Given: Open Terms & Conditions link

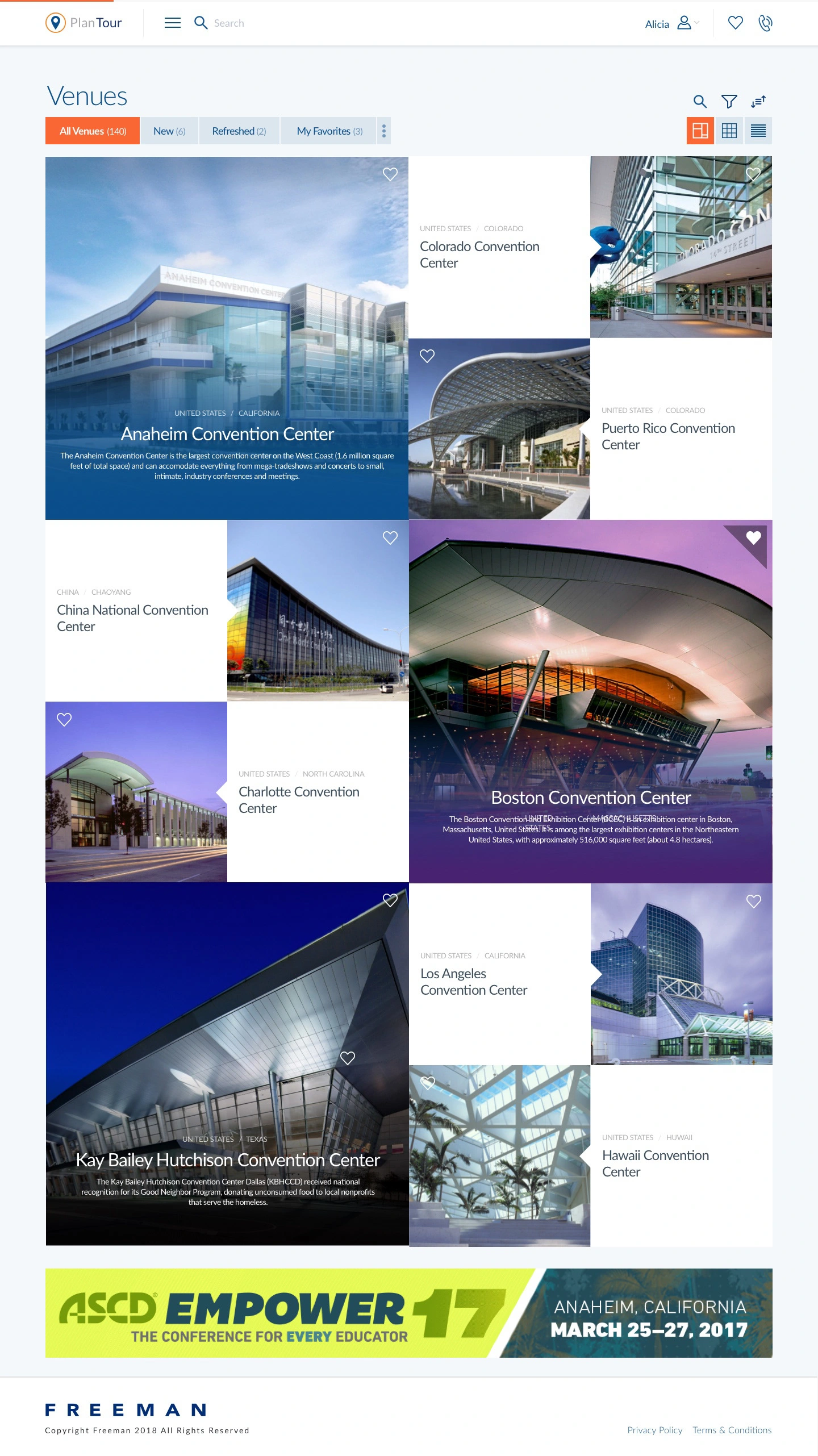Looking at the screenshot, I should 732,1430.
